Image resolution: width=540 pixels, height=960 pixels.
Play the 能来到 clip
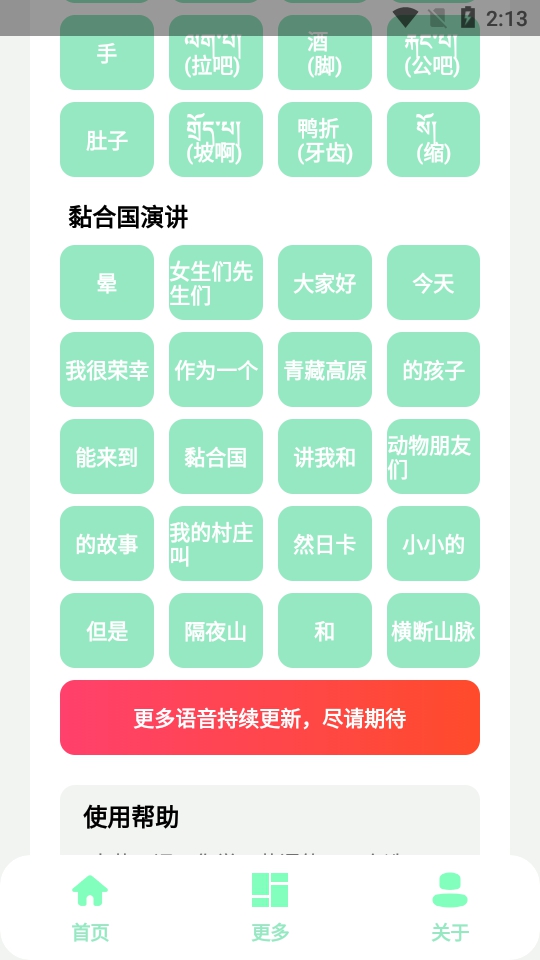point(107,456)
